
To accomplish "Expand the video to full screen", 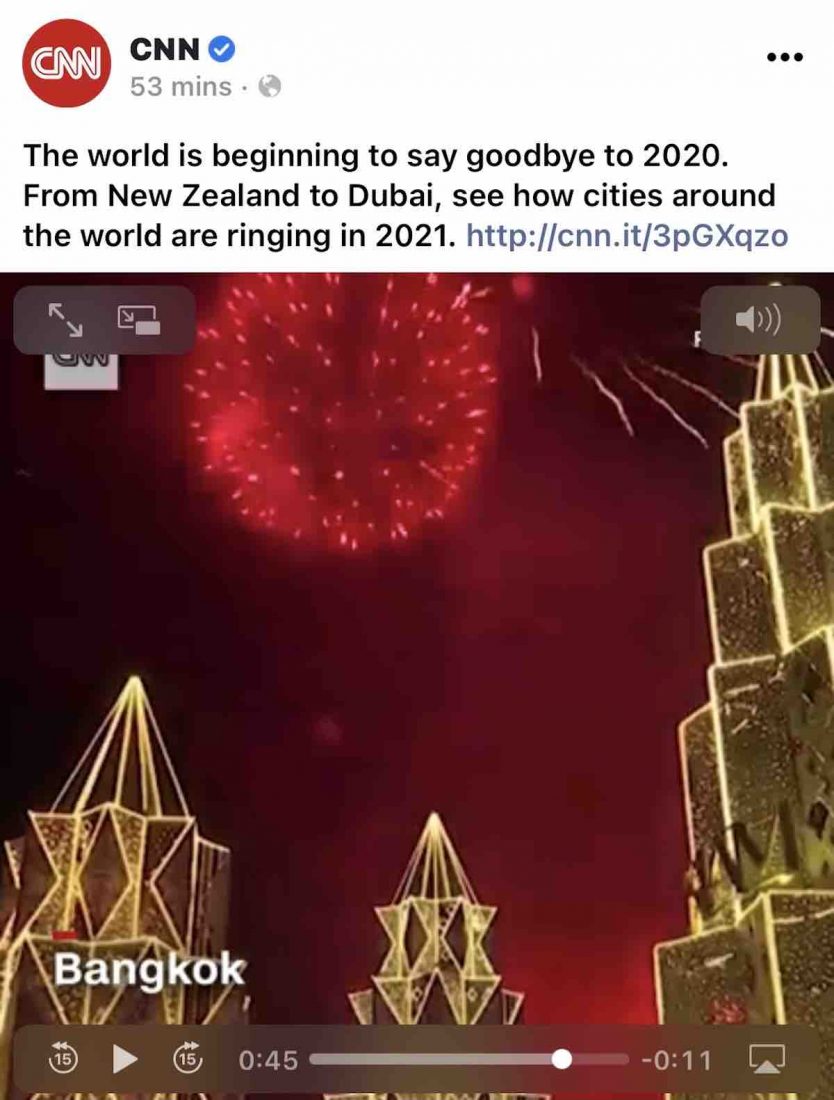I will coord(66,319).
